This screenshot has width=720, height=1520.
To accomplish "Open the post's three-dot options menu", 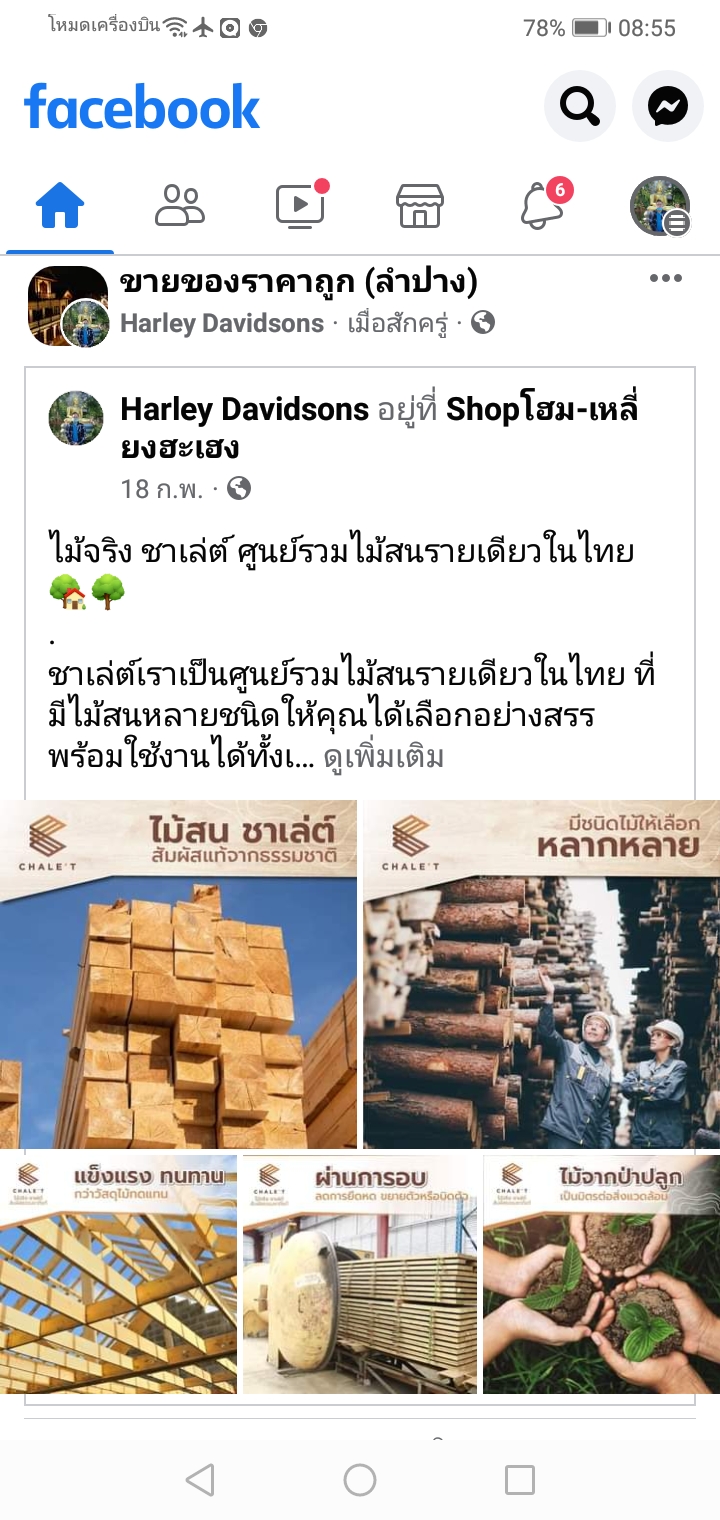I will [x=666, y=278].
